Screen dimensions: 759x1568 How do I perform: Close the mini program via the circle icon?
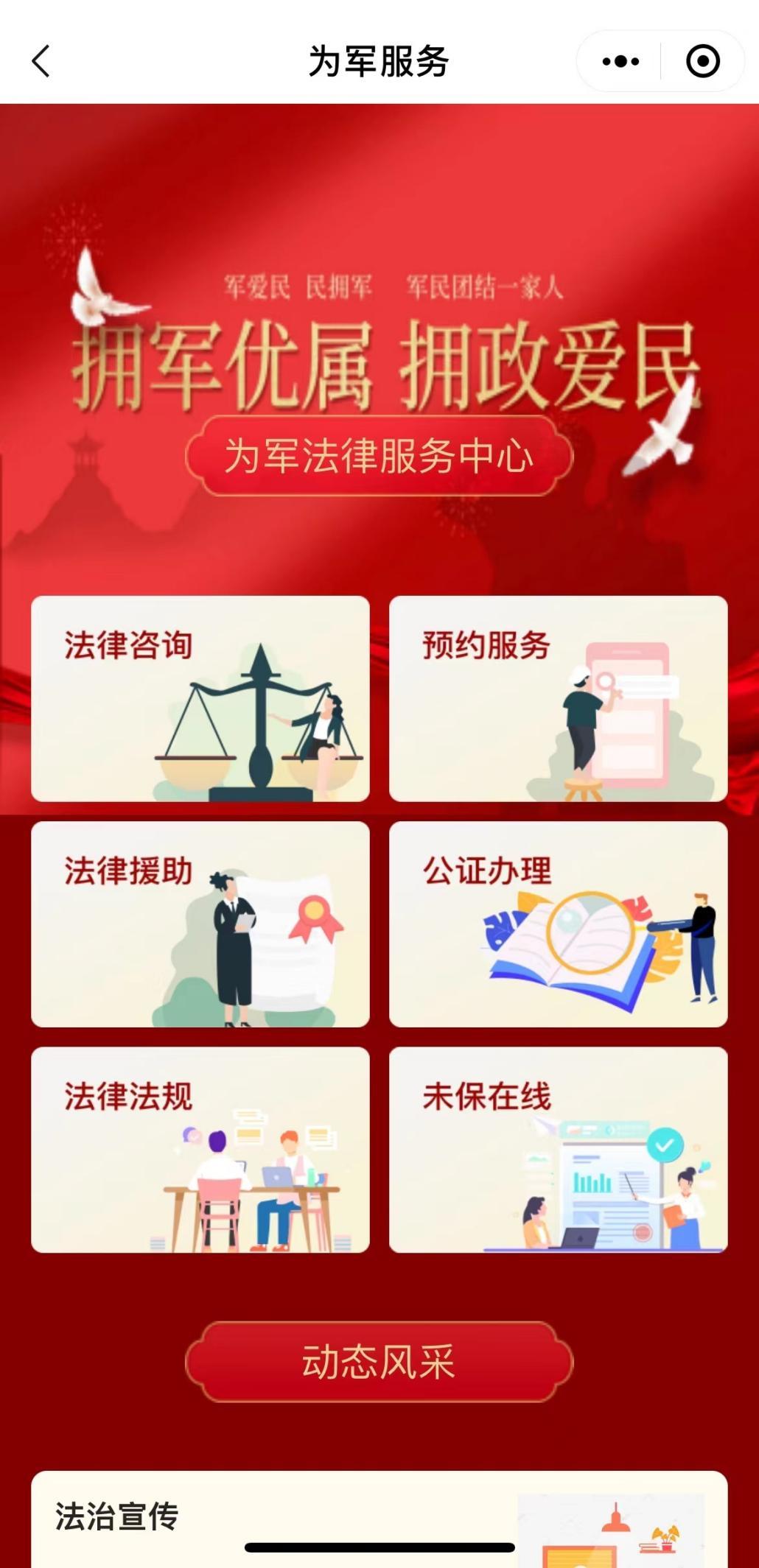pos(702,61)
